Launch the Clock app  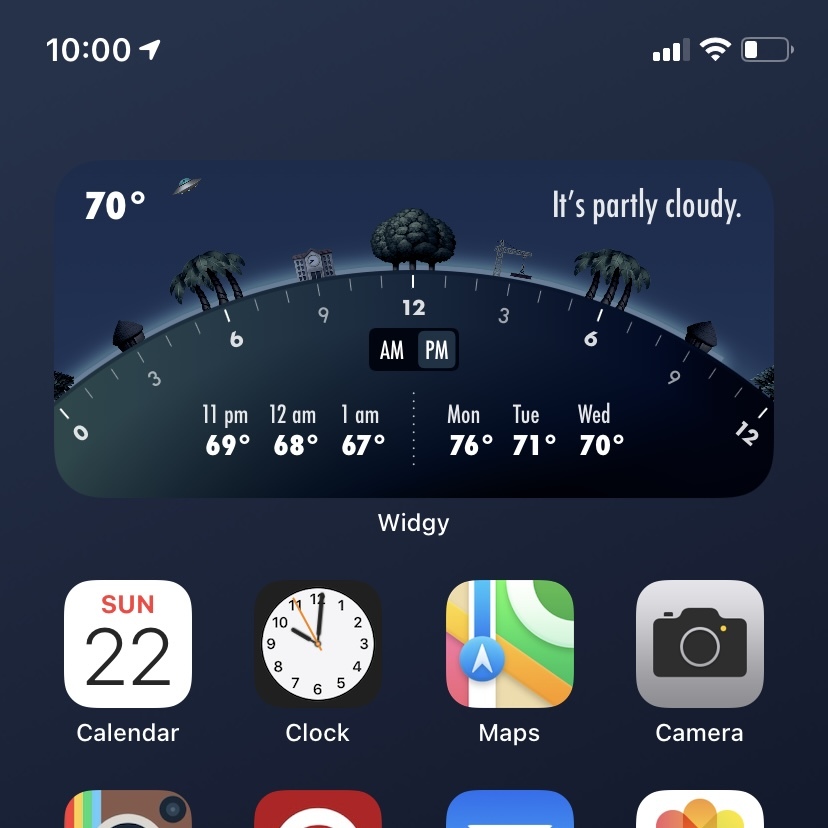point(318,644)
